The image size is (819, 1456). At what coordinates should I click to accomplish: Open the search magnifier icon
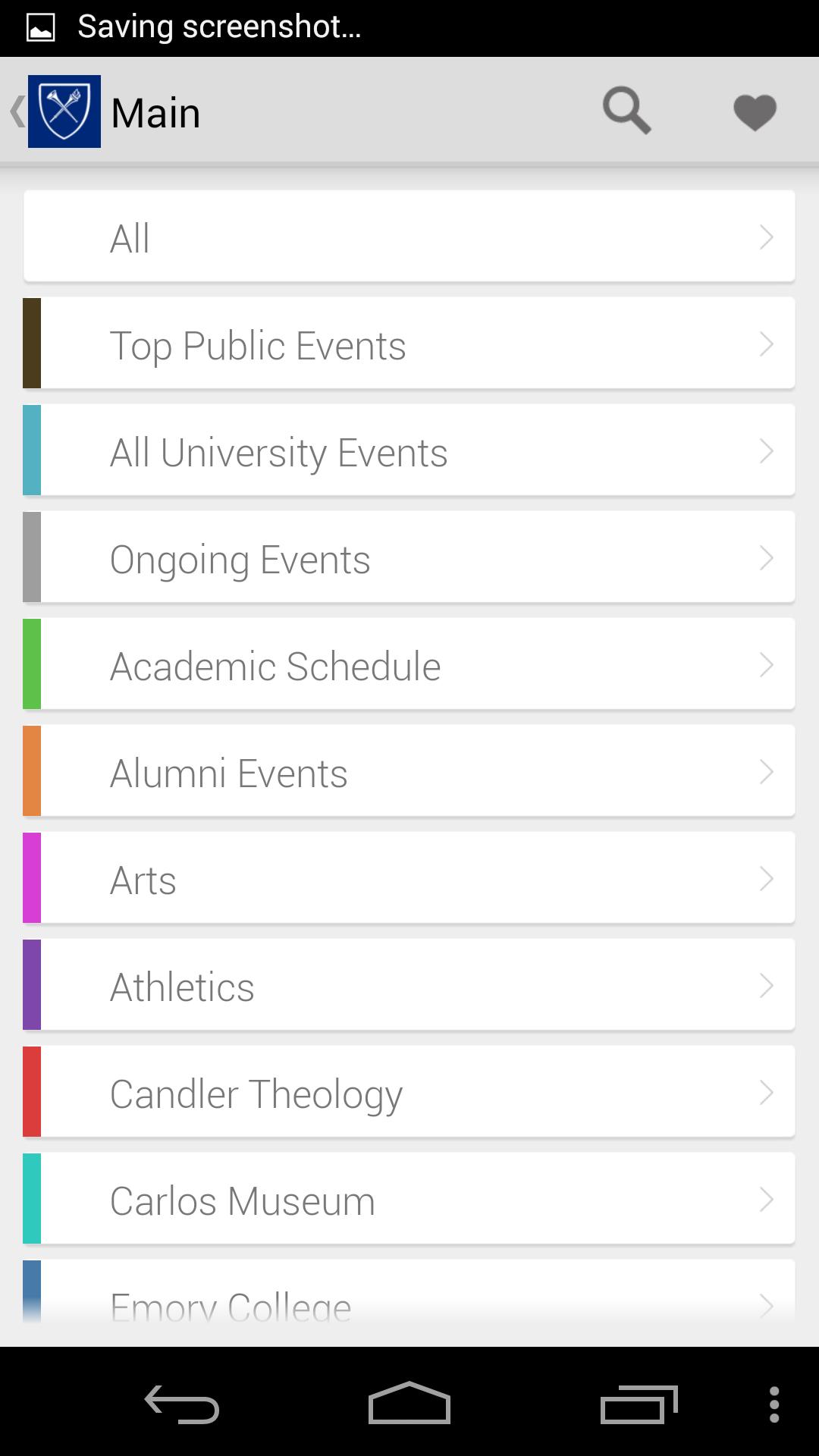click(x=627, y=111)
